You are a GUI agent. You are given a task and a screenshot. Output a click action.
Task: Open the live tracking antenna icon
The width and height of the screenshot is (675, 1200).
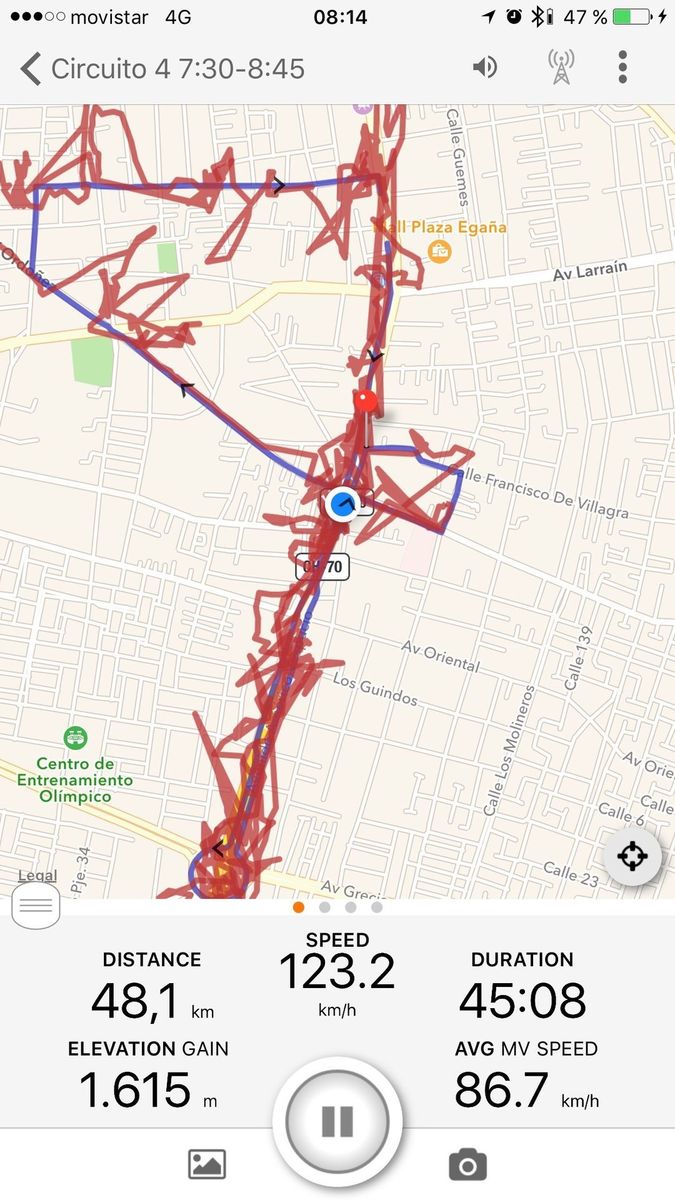click(x=561, y=68)
